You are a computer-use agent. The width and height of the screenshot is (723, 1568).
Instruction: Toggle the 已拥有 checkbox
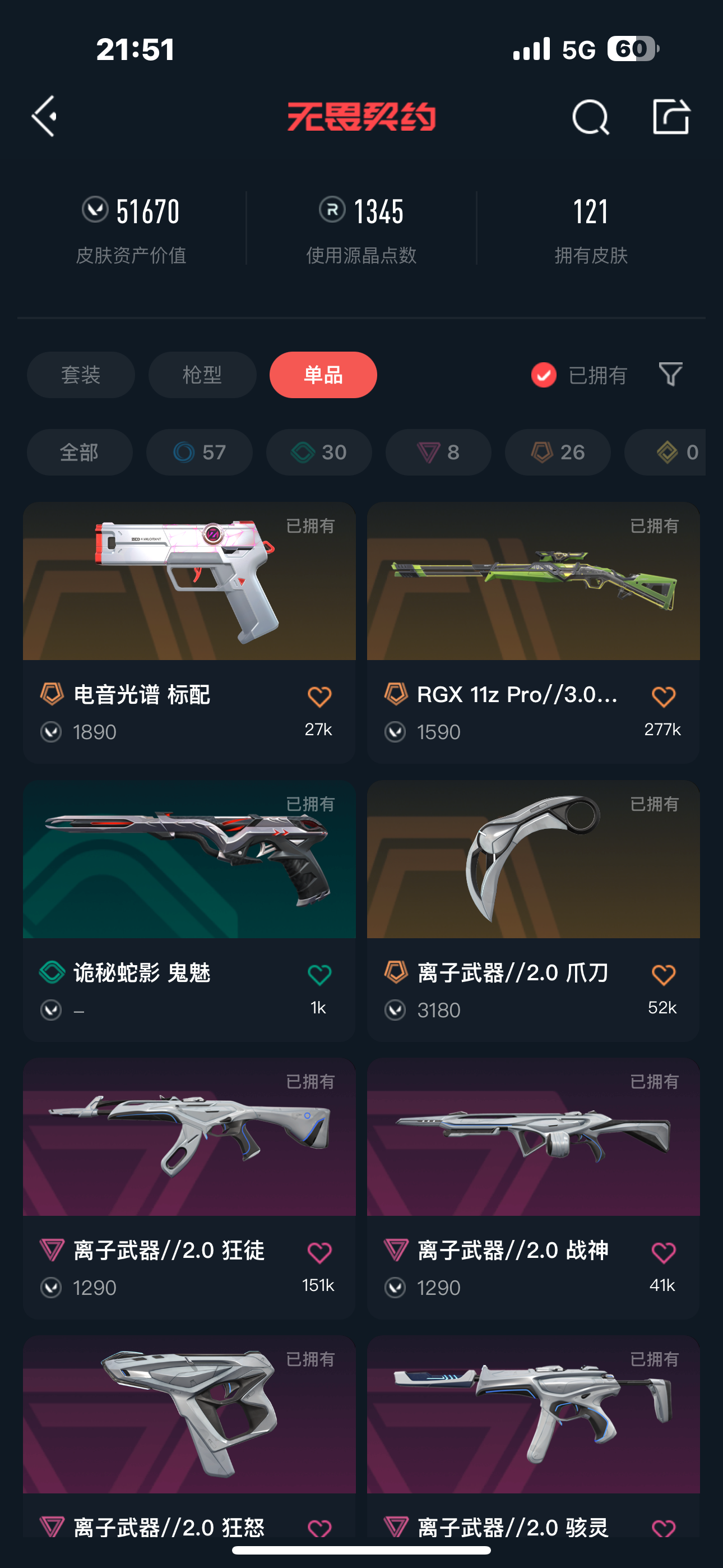544,375
